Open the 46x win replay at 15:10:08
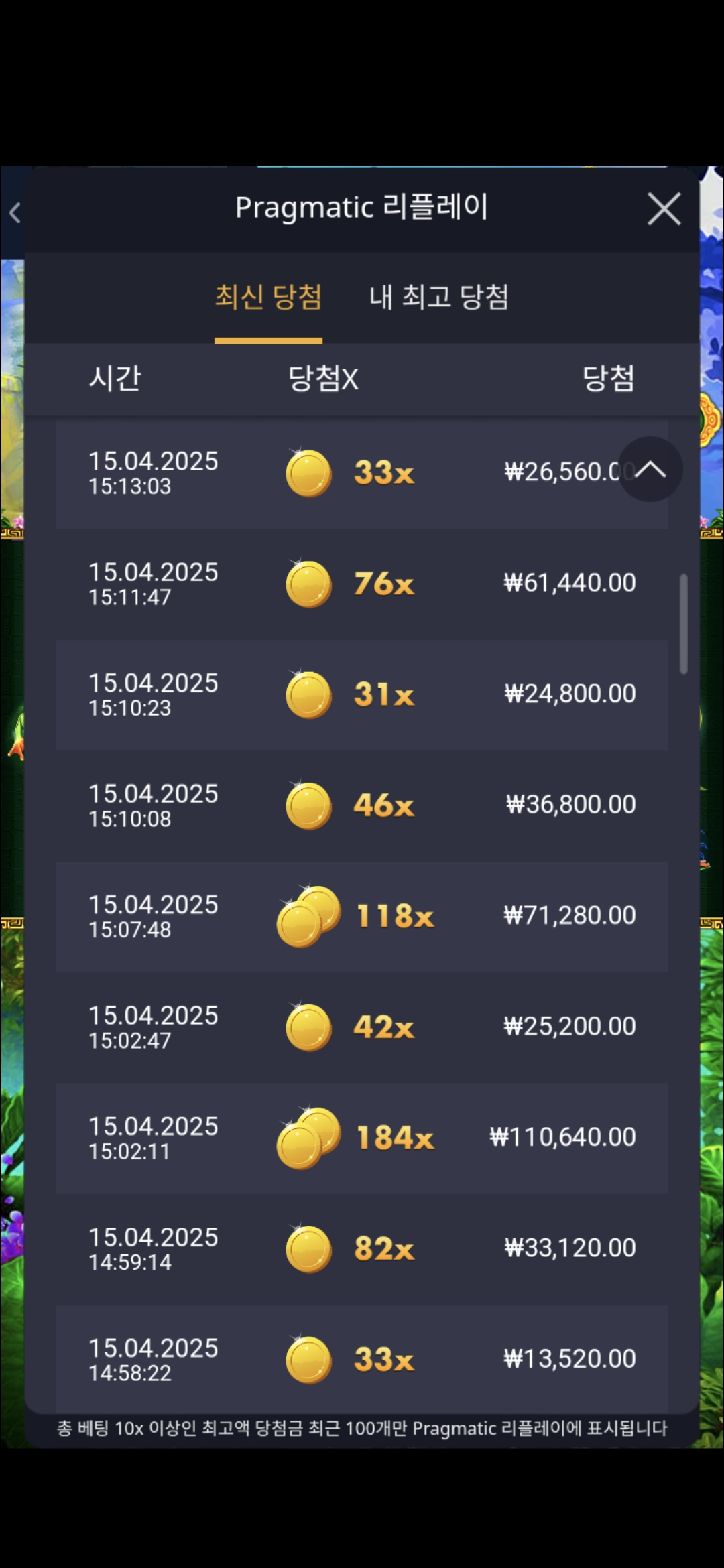Viewport: 724px width, 1568px height. [x=362, y=805]
